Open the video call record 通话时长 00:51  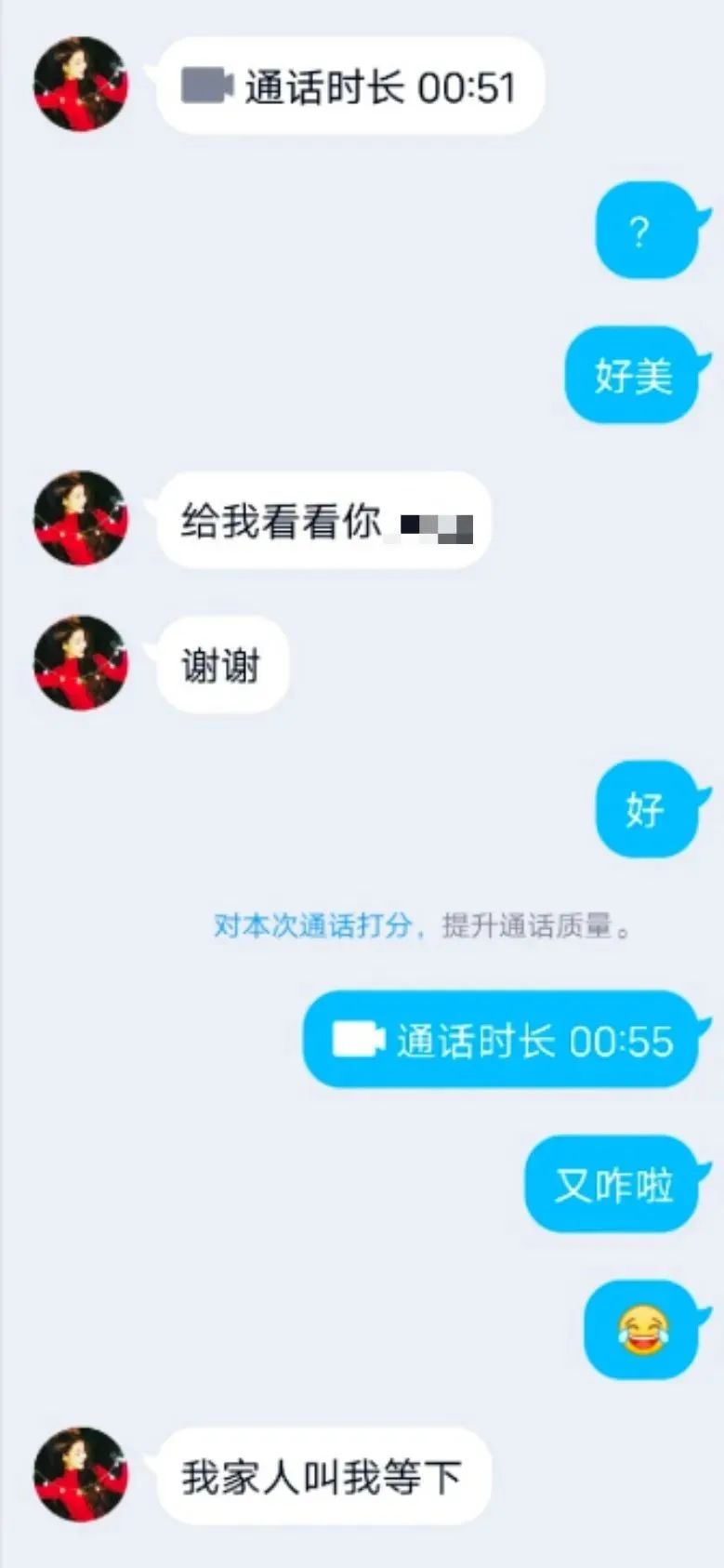[349, 86]
